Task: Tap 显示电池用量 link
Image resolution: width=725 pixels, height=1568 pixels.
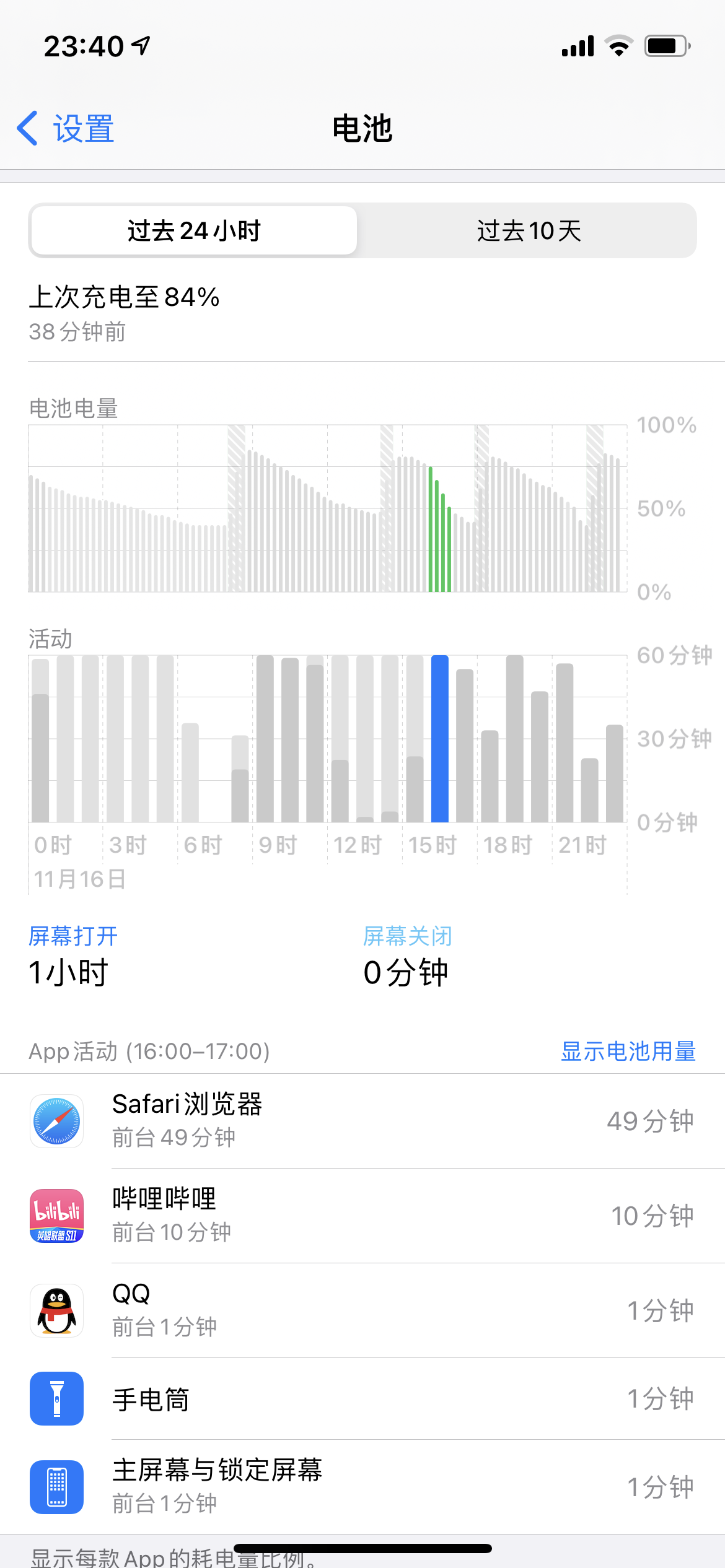Action: point(628,1051)
